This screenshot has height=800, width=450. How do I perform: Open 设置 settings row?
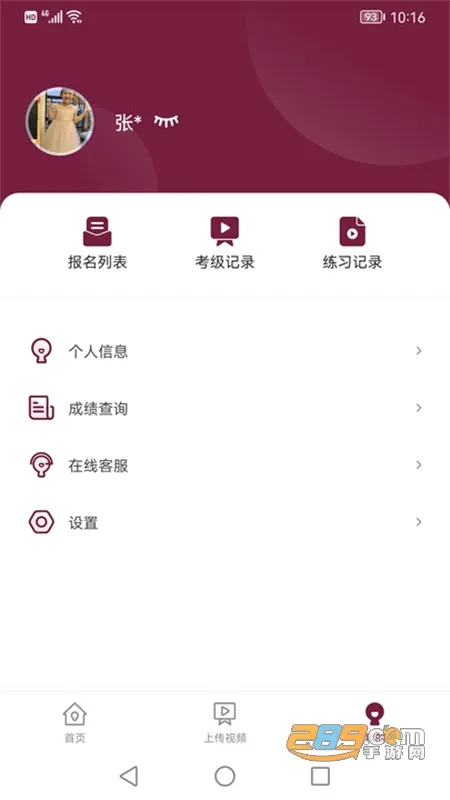click(225, 522)
